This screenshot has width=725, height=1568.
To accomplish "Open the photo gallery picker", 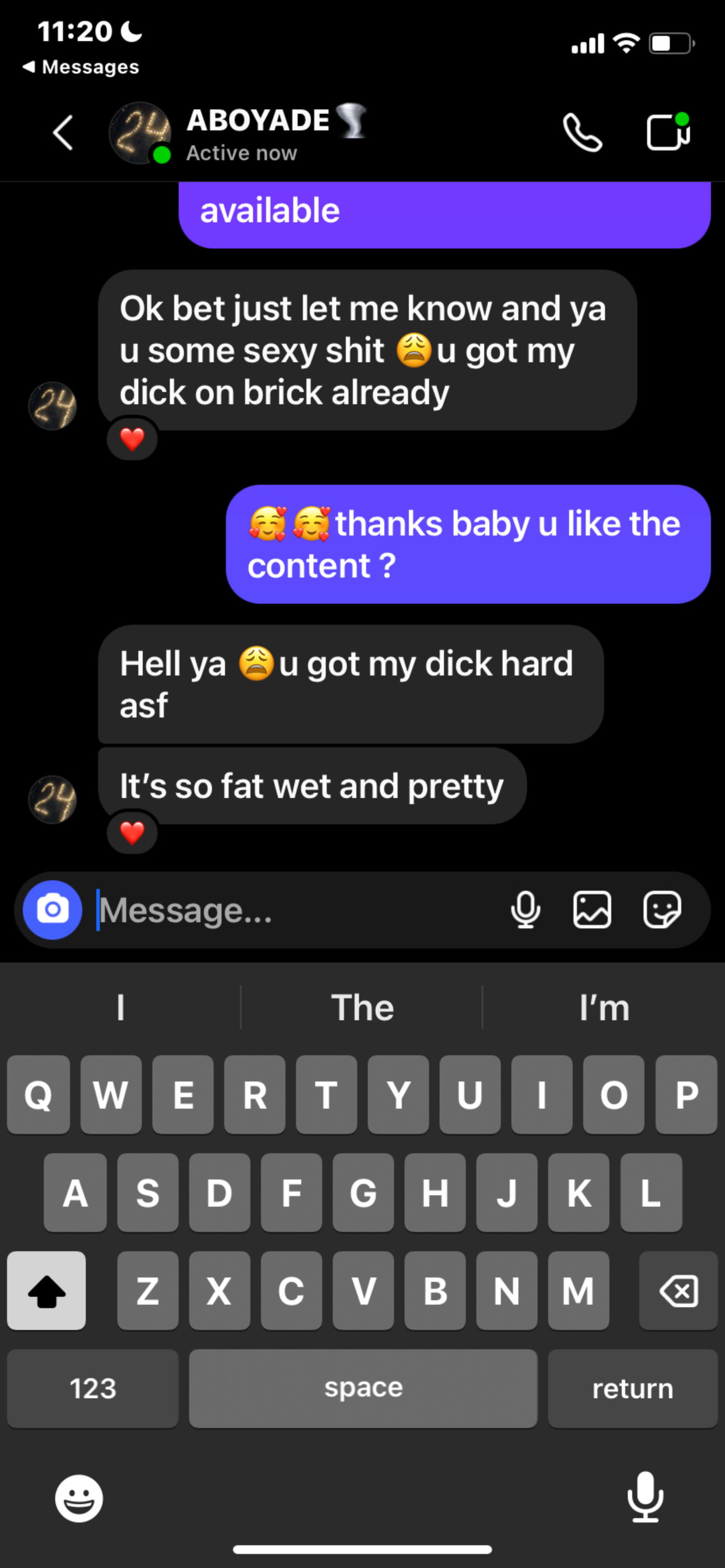I will tap(592, 910).
